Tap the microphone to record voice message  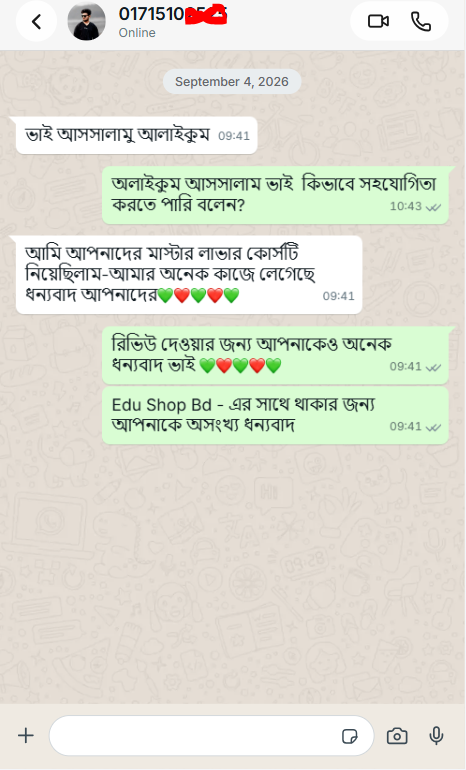(x=436, y=735)
